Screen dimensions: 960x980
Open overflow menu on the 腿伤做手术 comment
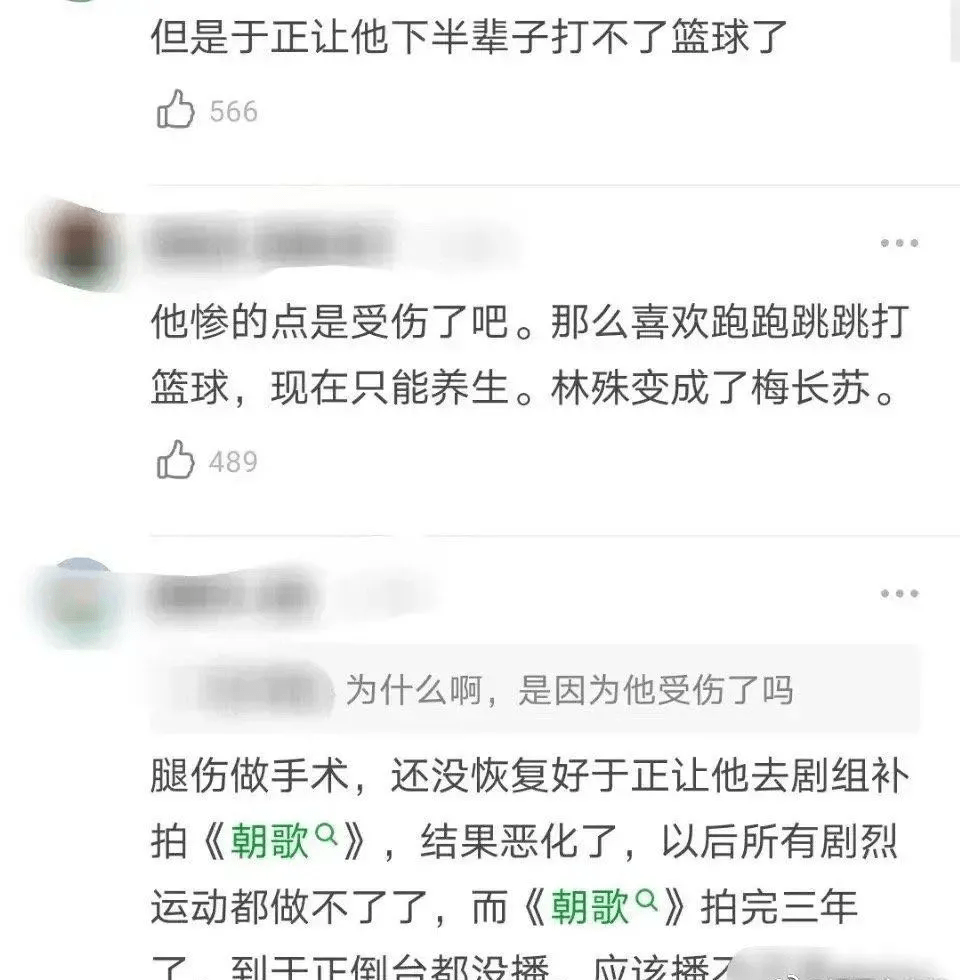[x=898, y=594]
